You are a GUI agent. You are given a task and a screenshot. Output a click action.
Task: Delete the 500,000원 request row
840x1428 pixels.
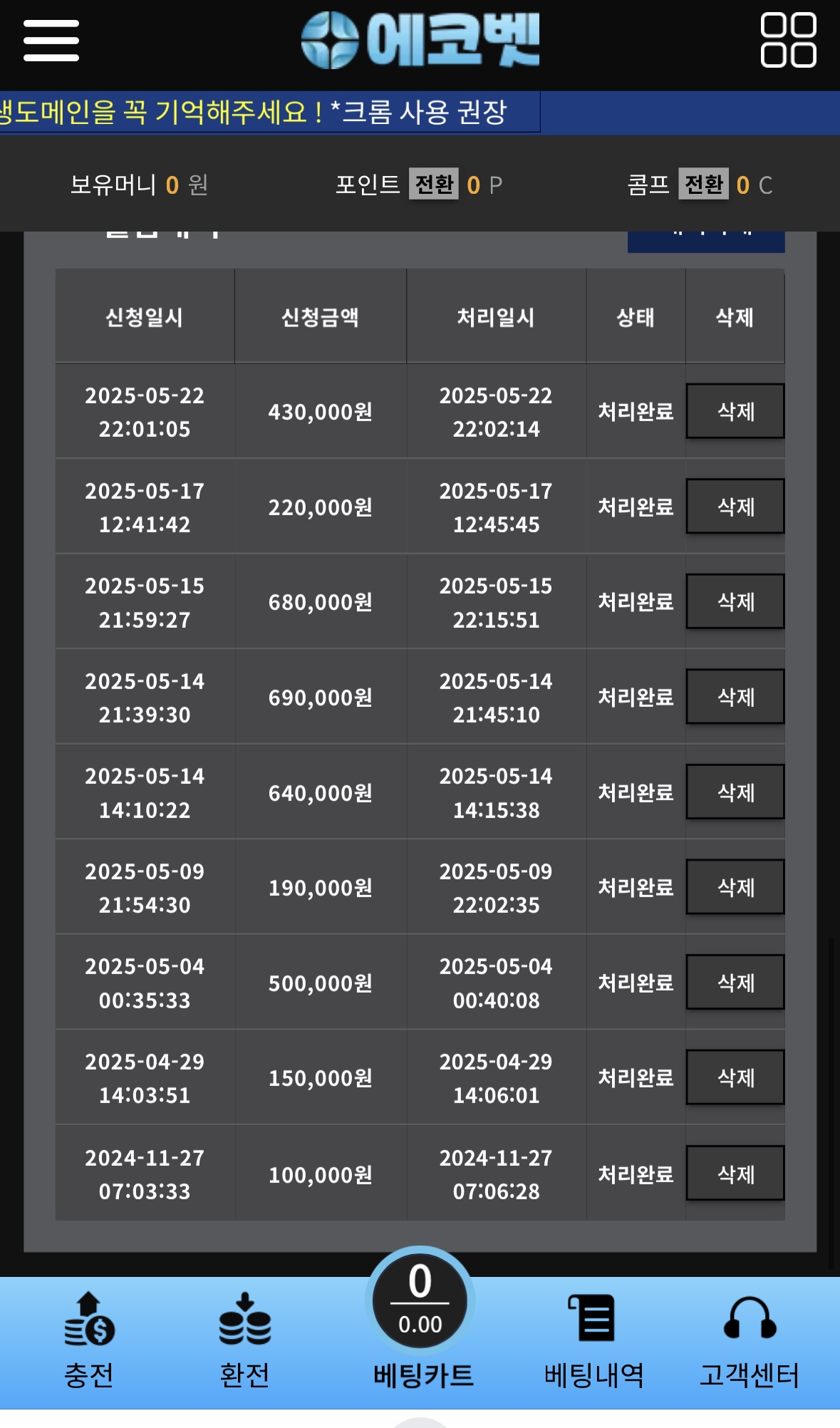click(x=735, y=983)
